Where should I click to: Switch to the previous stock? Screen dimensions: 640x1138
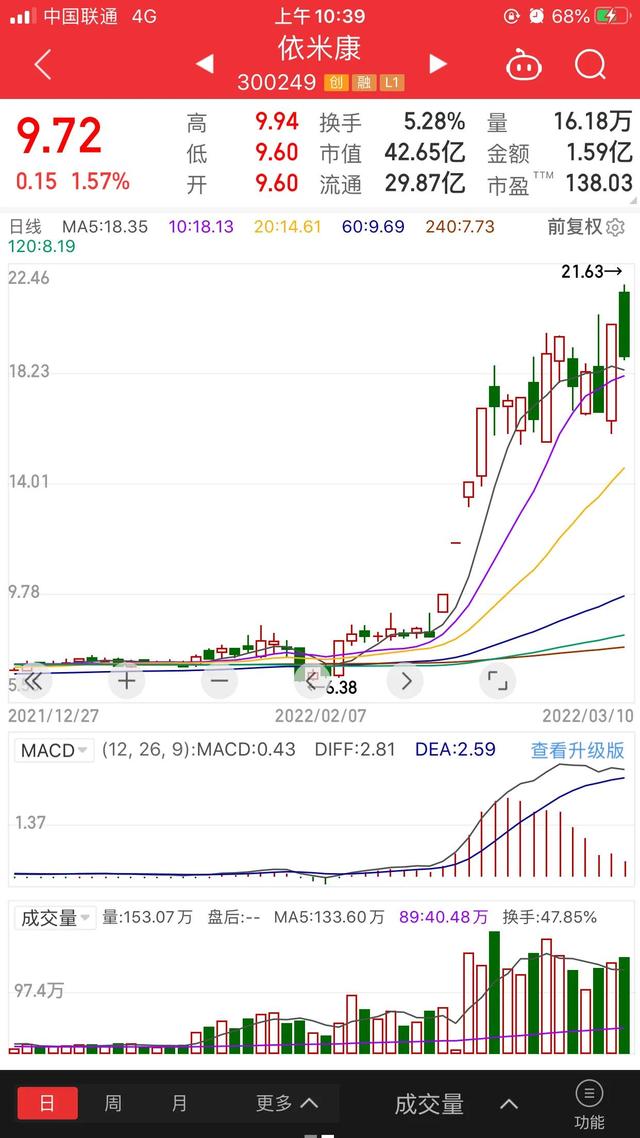(205, 64)
